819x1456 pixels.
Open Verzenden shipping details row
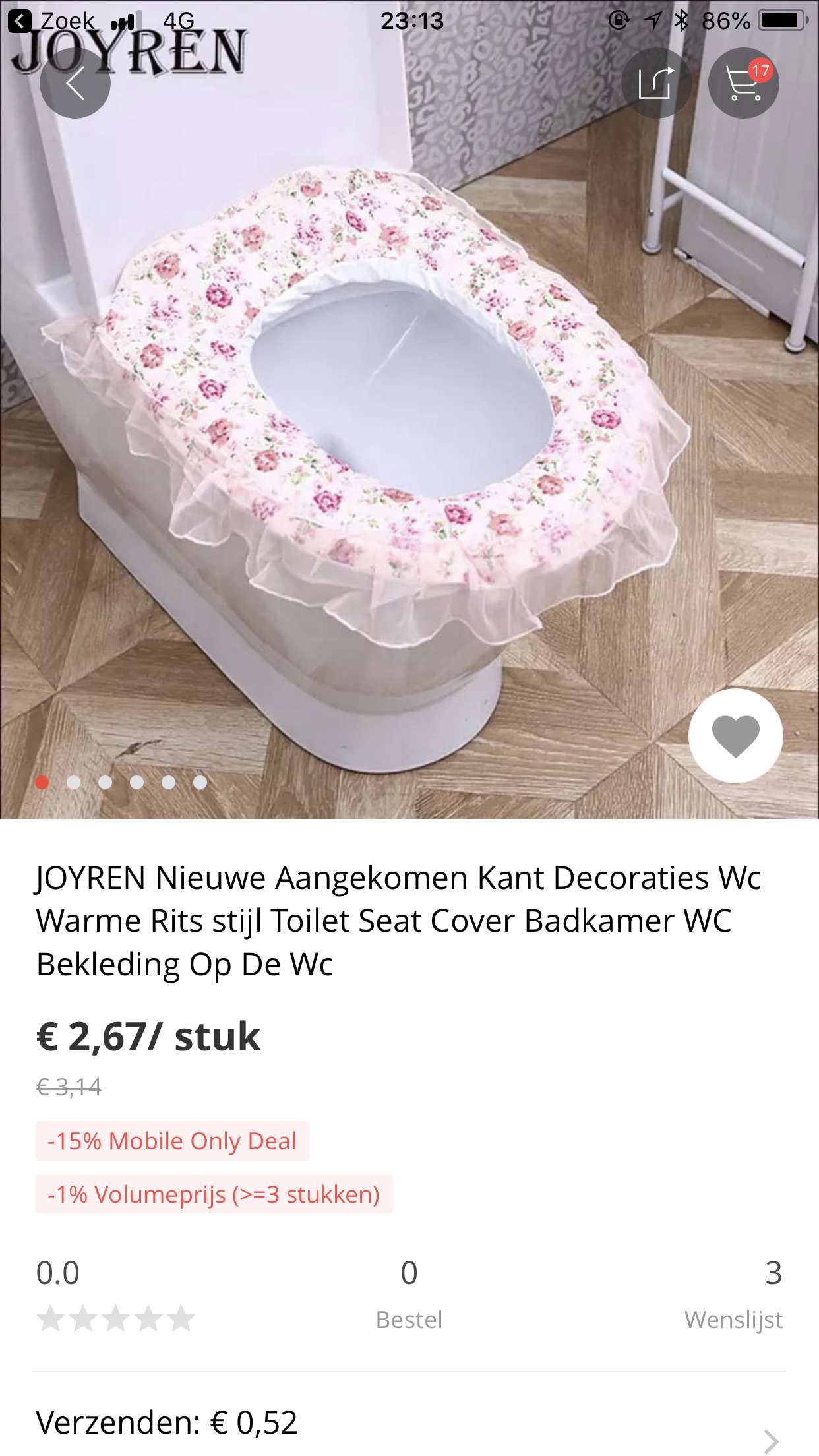(x=409, y=1423)
